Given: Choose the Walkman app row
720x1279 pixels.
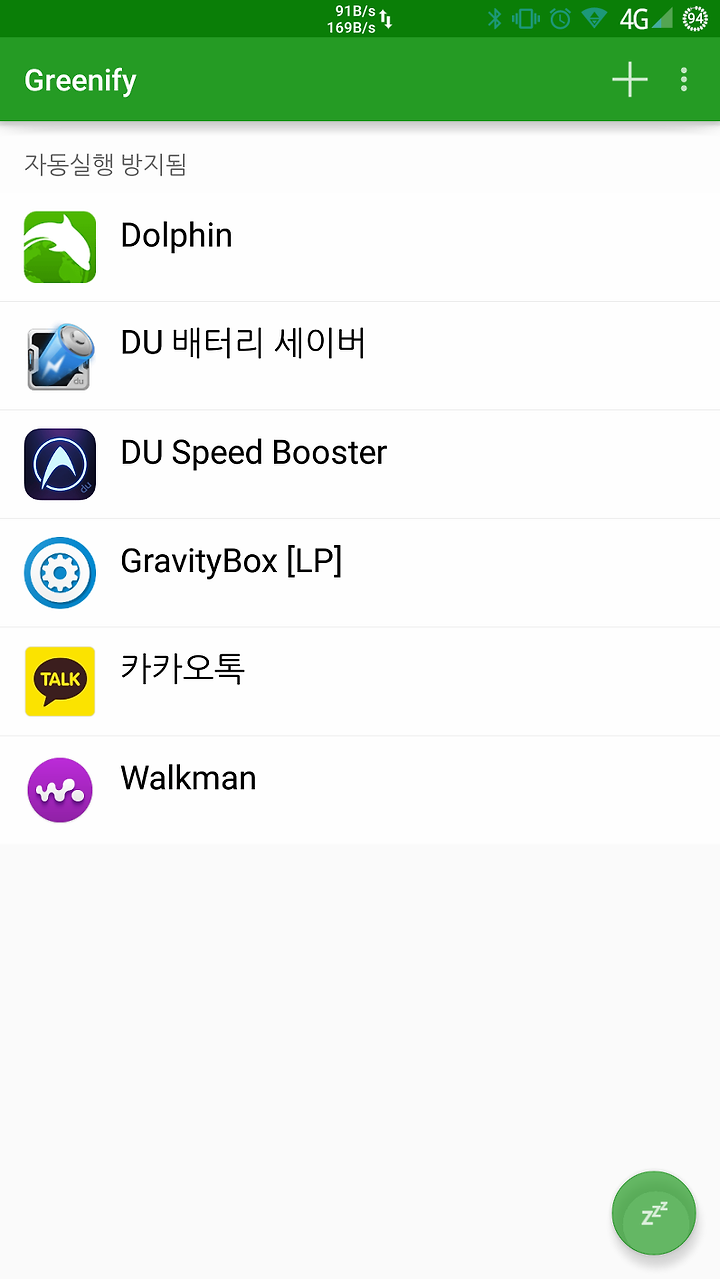Looking at the screenshot, I should pyautogui.click(x=360, y=791).
